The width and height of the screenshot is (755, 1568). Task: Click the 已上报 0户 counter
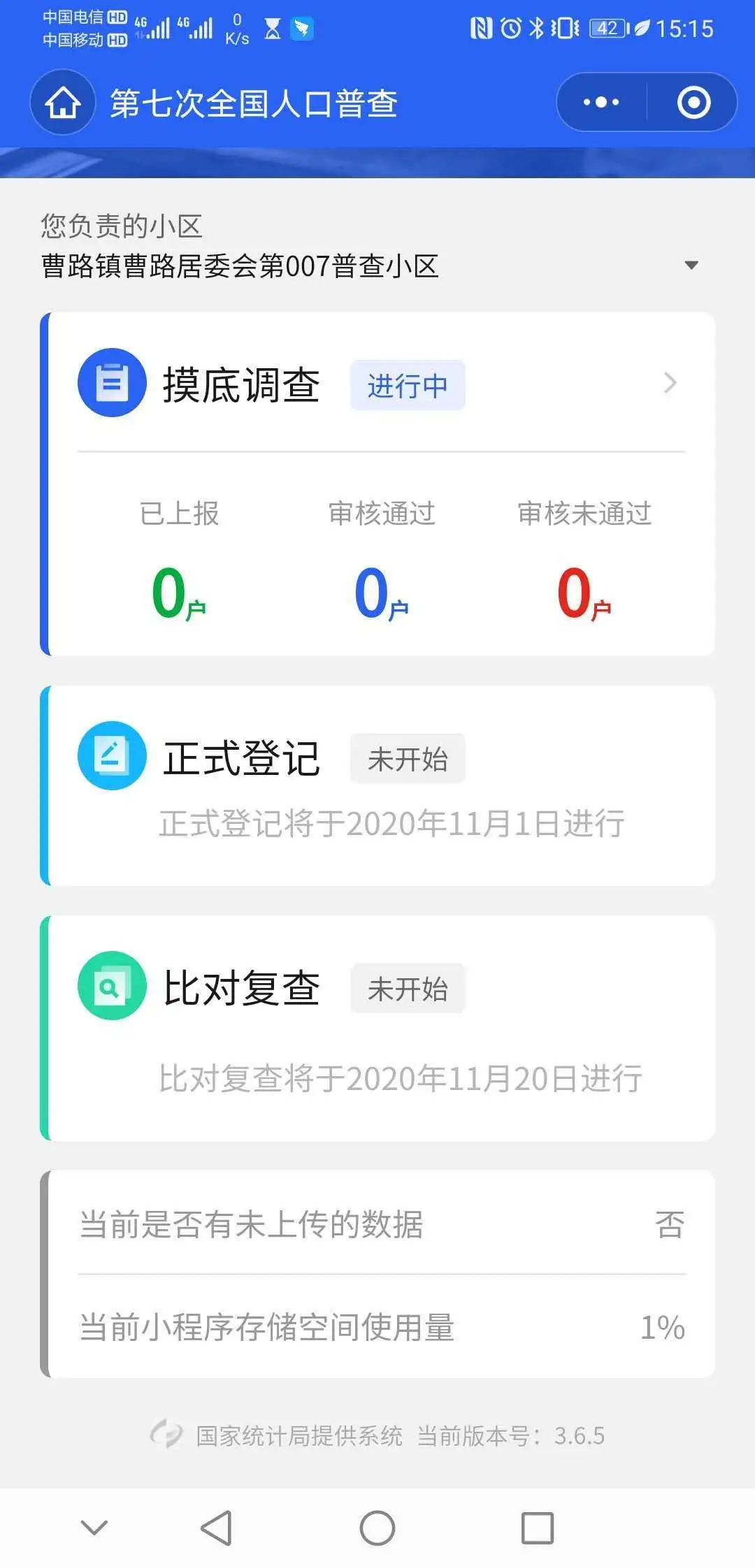(177, 590)
